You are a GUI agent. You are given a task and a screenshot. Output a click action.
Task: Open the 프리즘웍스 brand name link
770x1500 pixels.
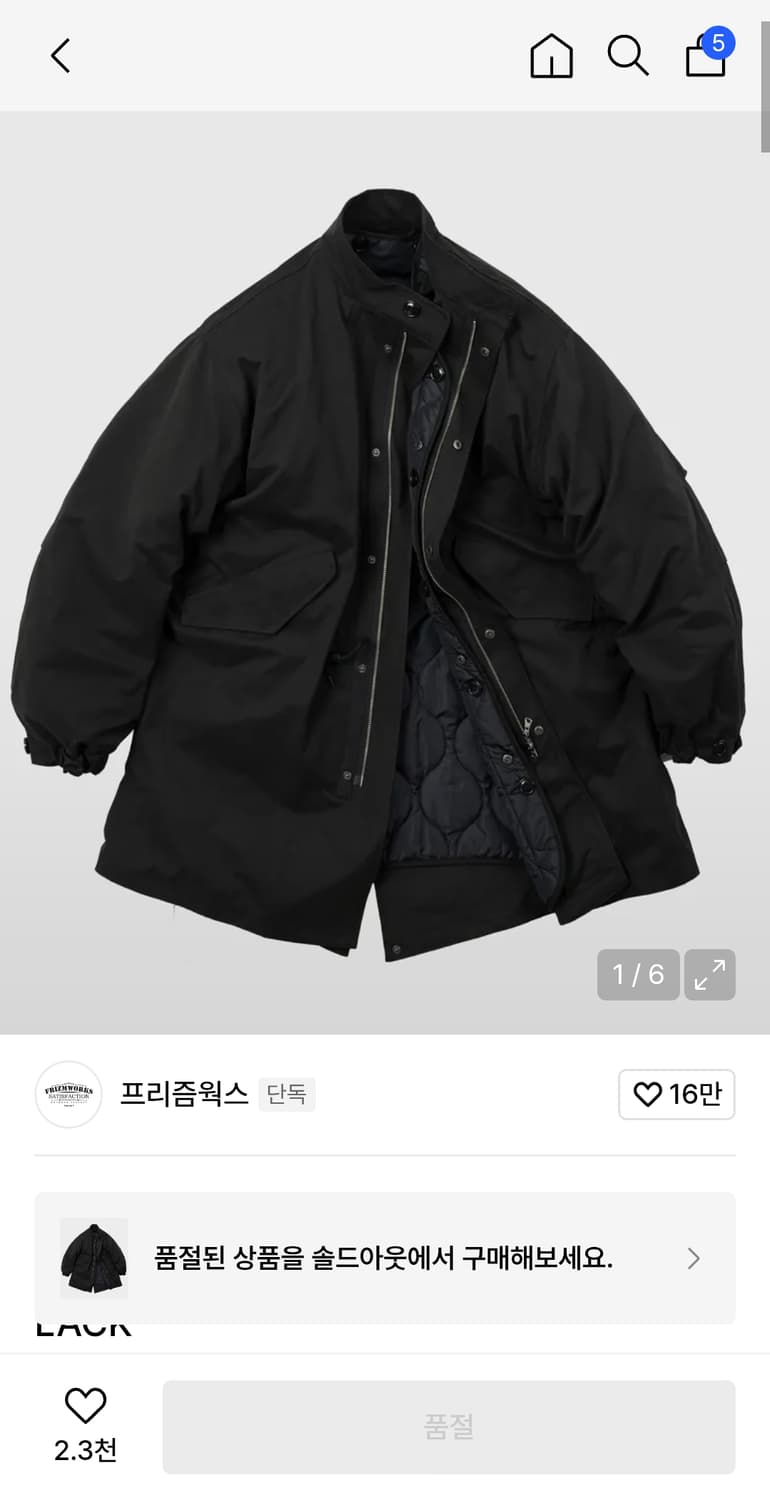tap(184, 1095)
